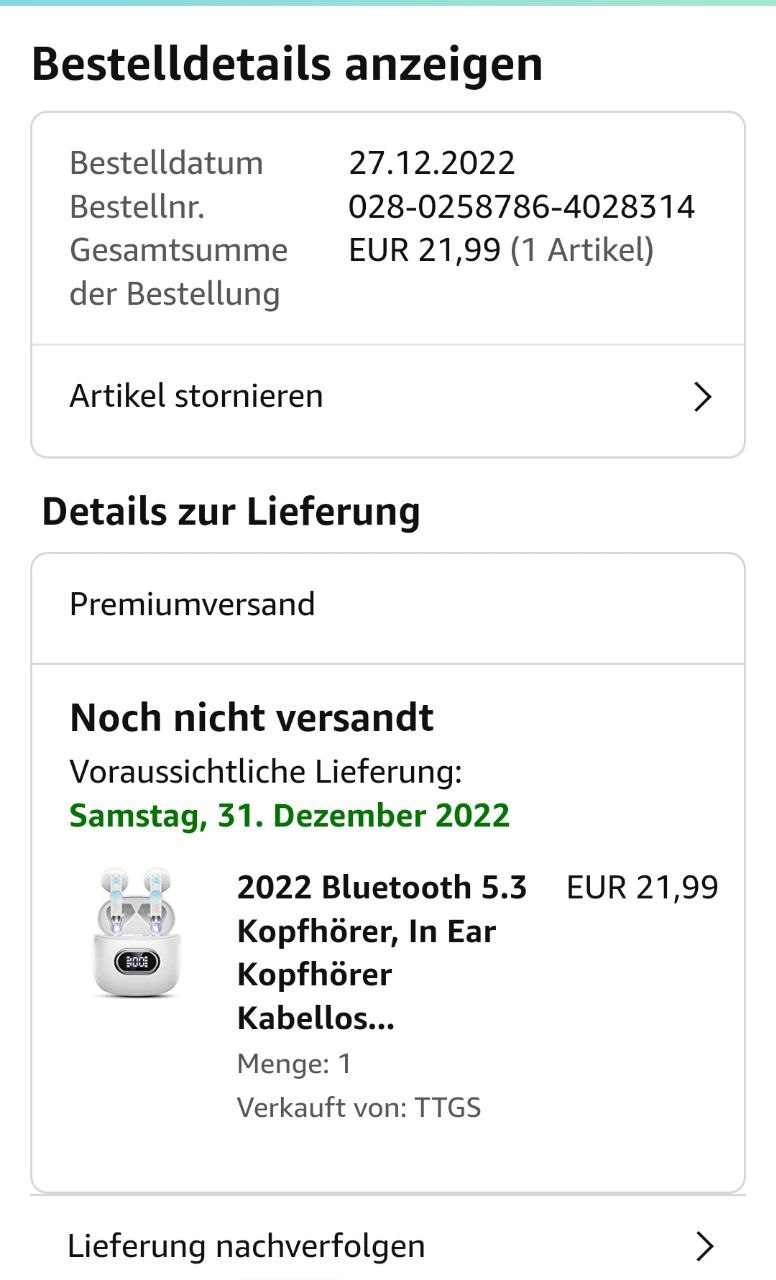
Task: Open the Artikel stornieren row
Action: (x=388, y=397)
